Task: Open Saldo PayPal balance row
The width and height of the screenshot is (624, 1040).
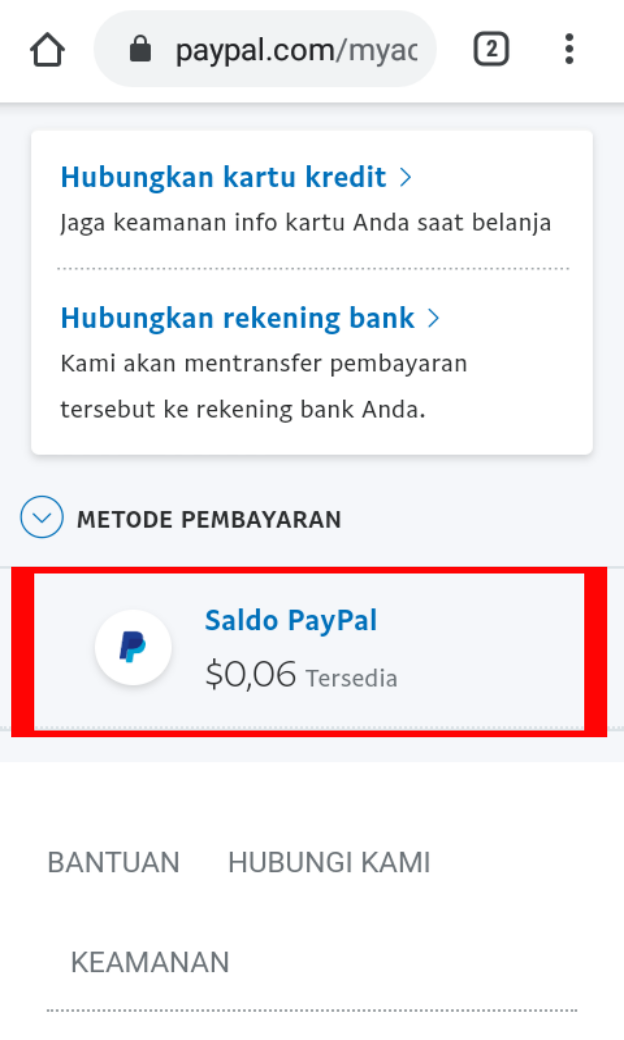Action: (308, 650)
